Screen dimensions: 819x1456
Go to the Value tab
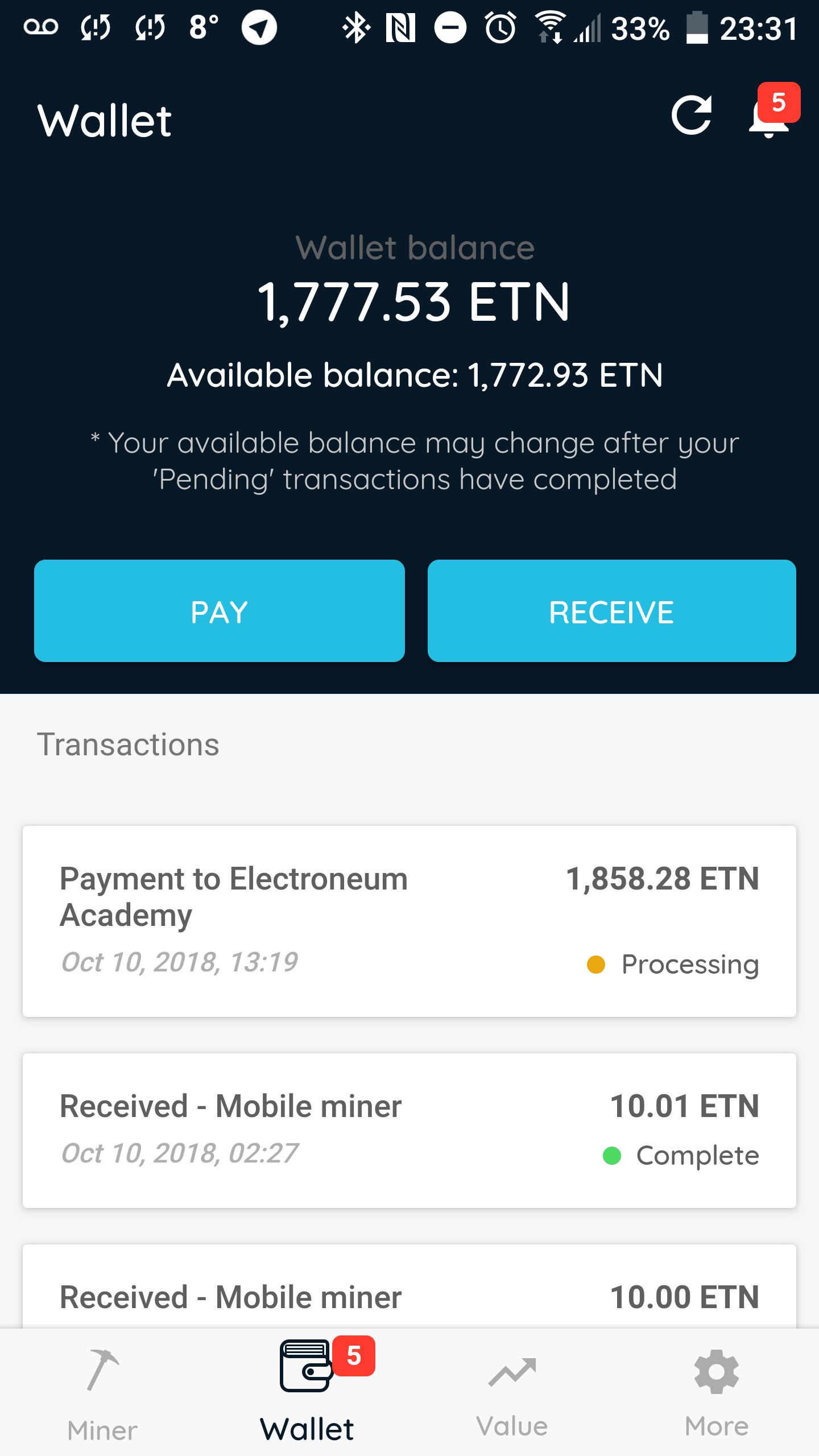tap(512, 1392)
